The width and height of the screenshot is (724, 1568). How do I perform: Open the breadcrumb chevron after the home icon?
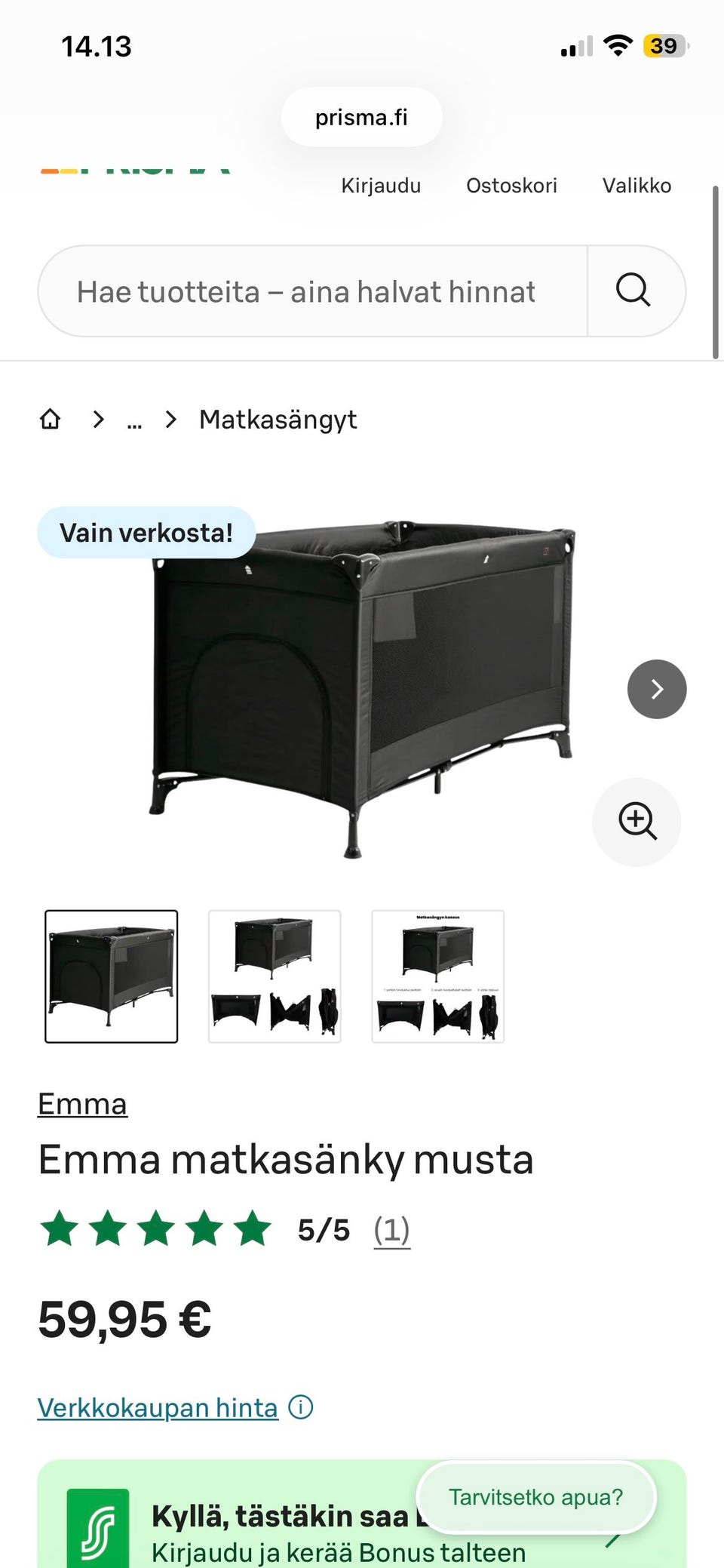tap(98, 419)
